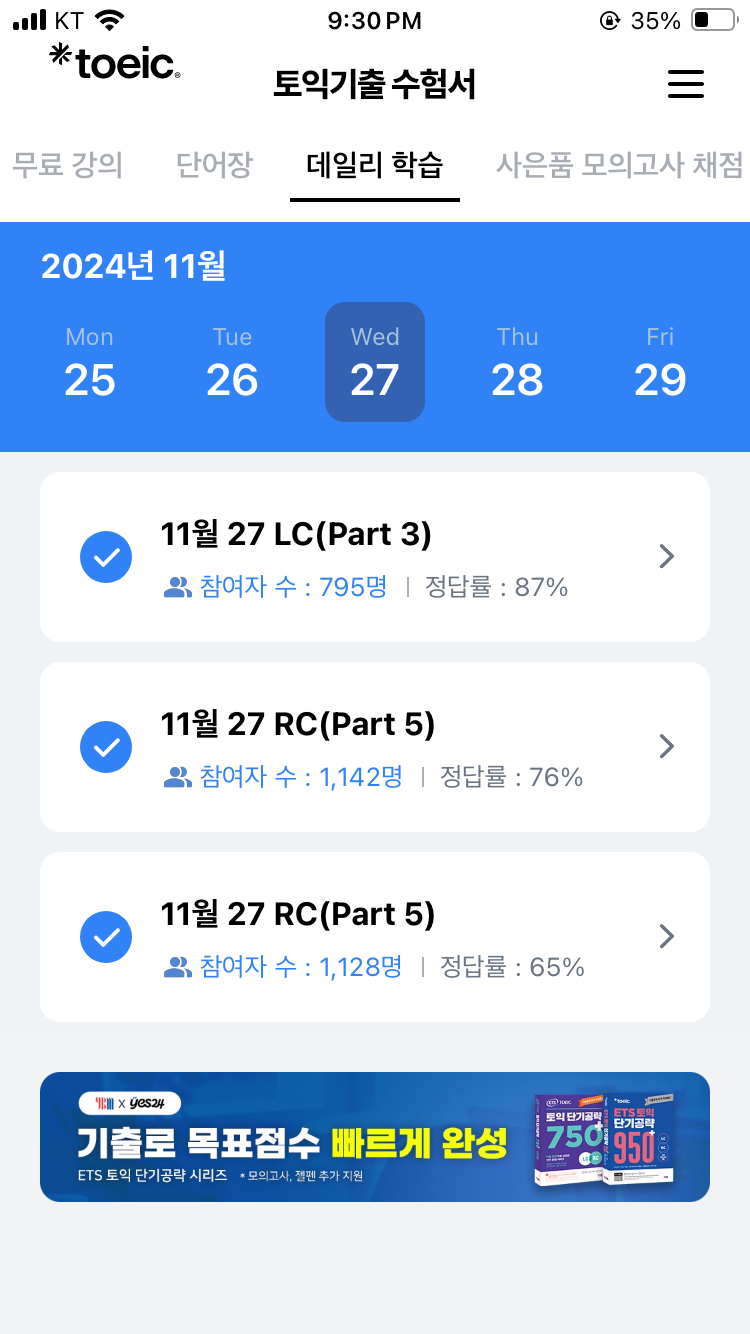Select Wednesday the 27th
The width and height of the screenshot is (750, 1334).
click(x=375, y=362)
